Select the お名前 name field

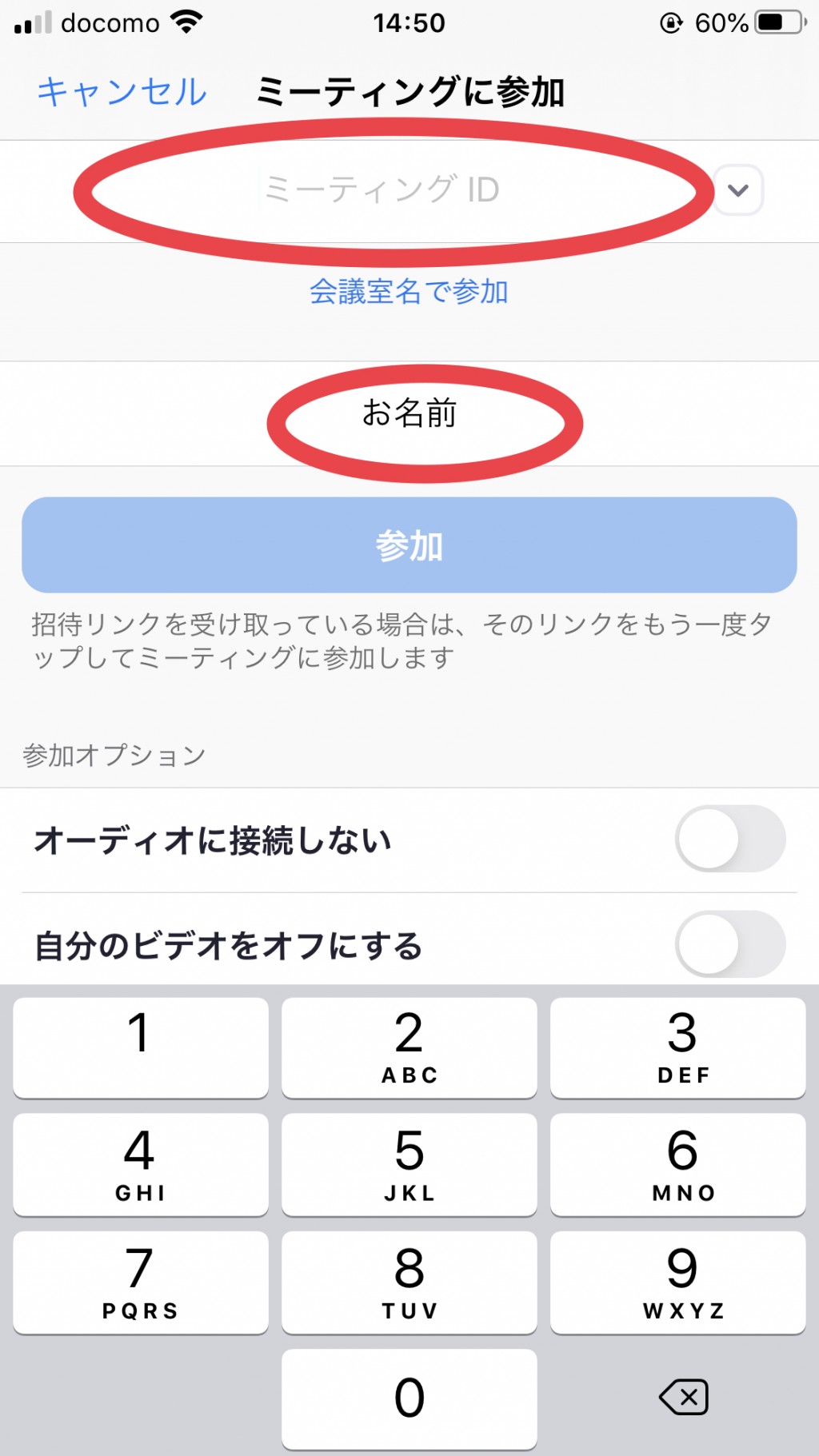pyautogui.click(x=409, y=413)
